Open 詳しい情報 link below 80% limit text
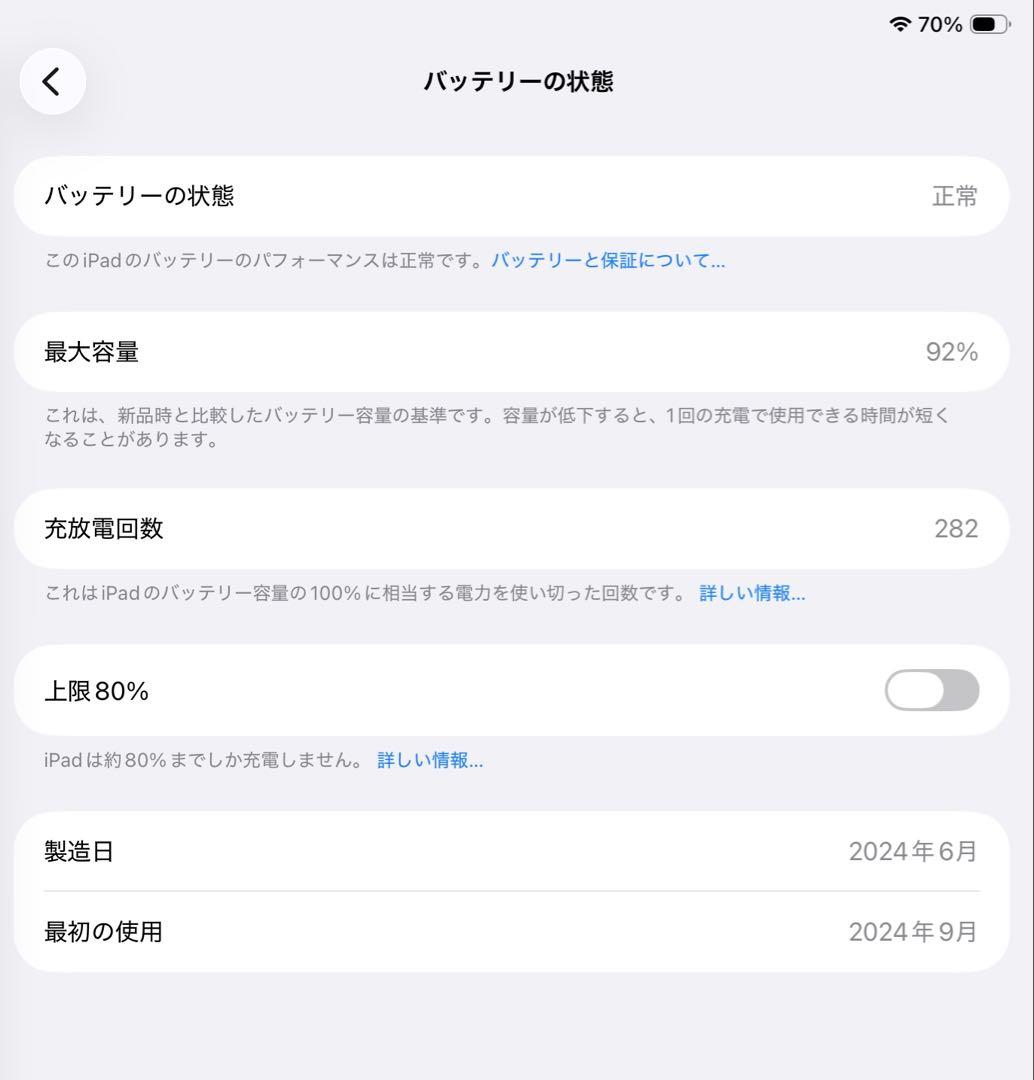 coord(429,760)
